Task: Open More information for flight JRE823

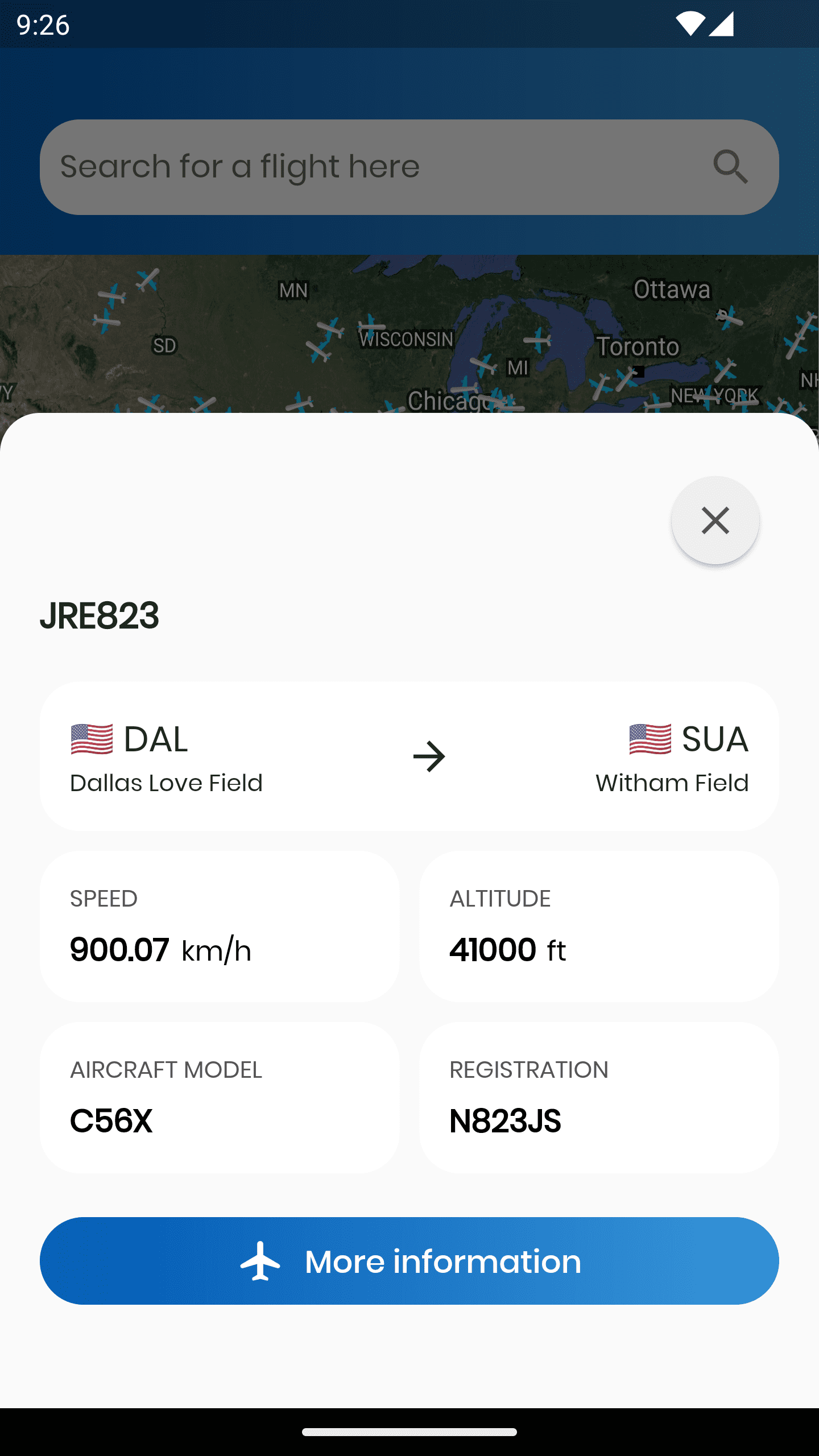Action: click(409, 1261)
